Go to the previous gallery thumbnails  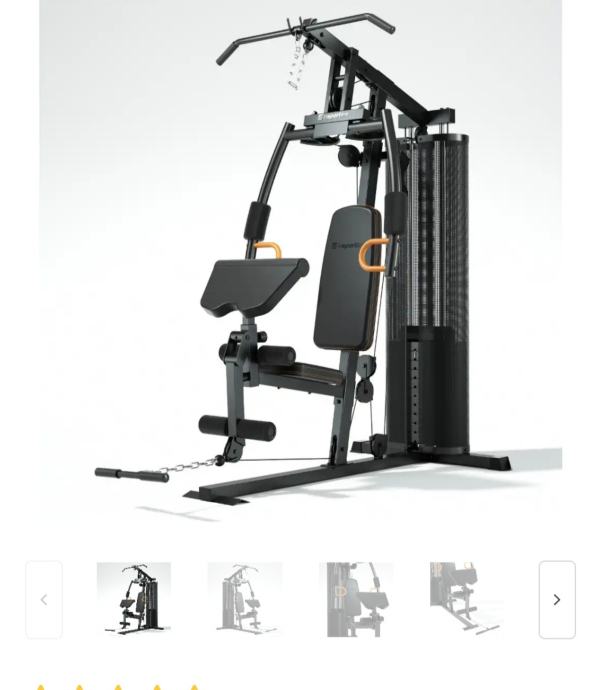(44, 600)
